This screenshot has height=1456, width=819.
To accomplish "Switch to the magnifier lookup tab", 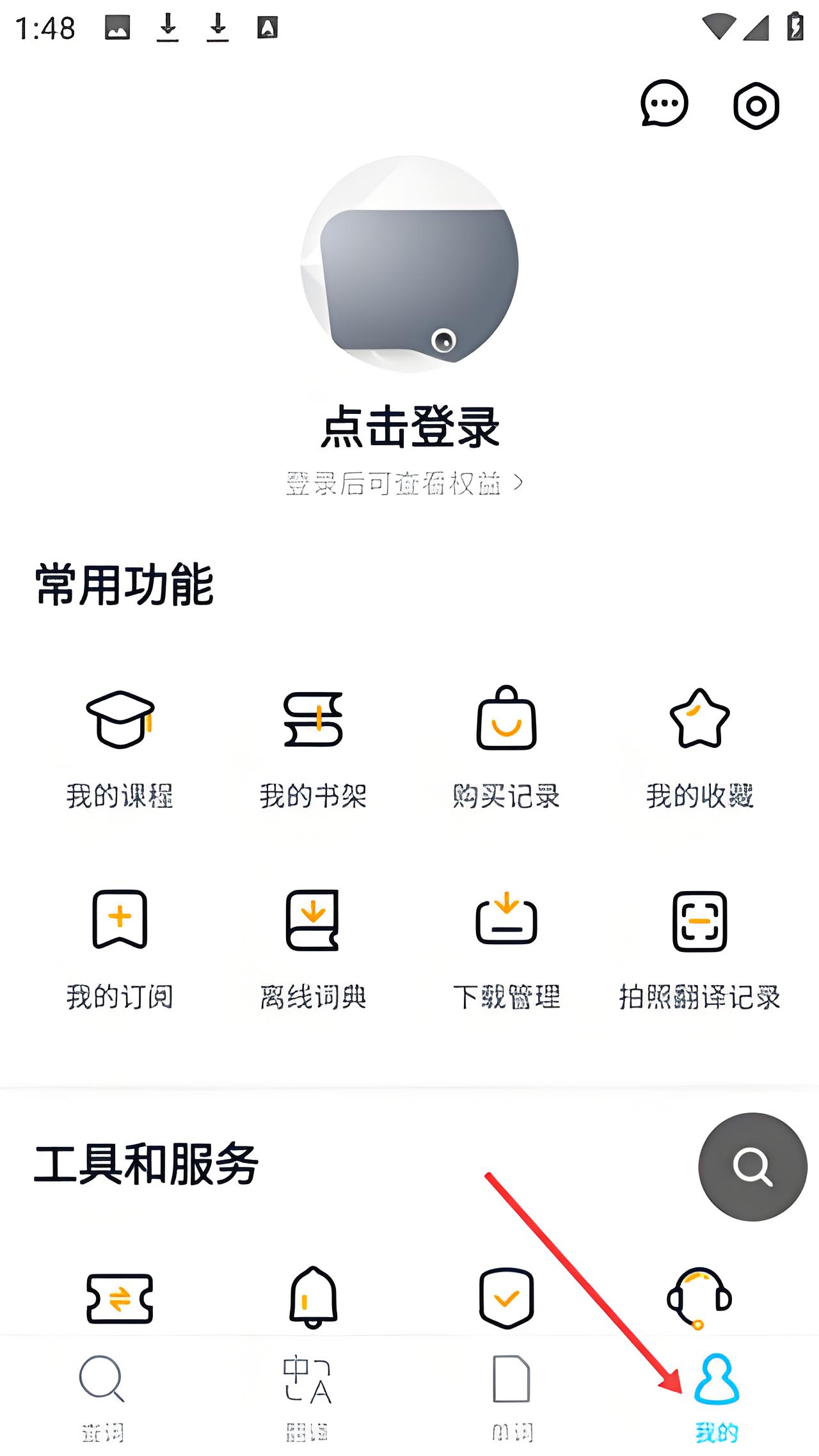I will (x=102, y=1396).
